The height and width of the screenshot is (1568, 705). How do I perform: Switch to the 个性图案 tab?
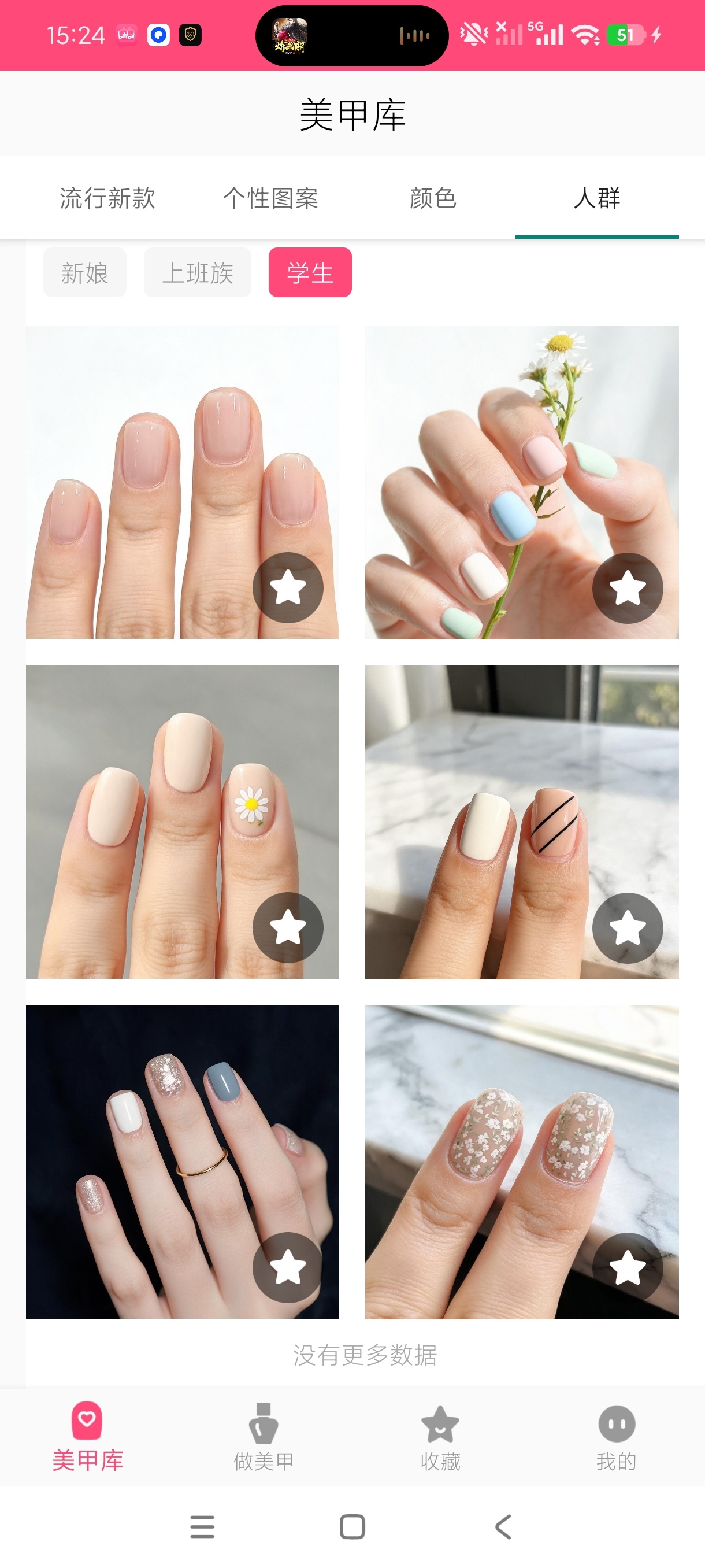[x=270, y=198]
